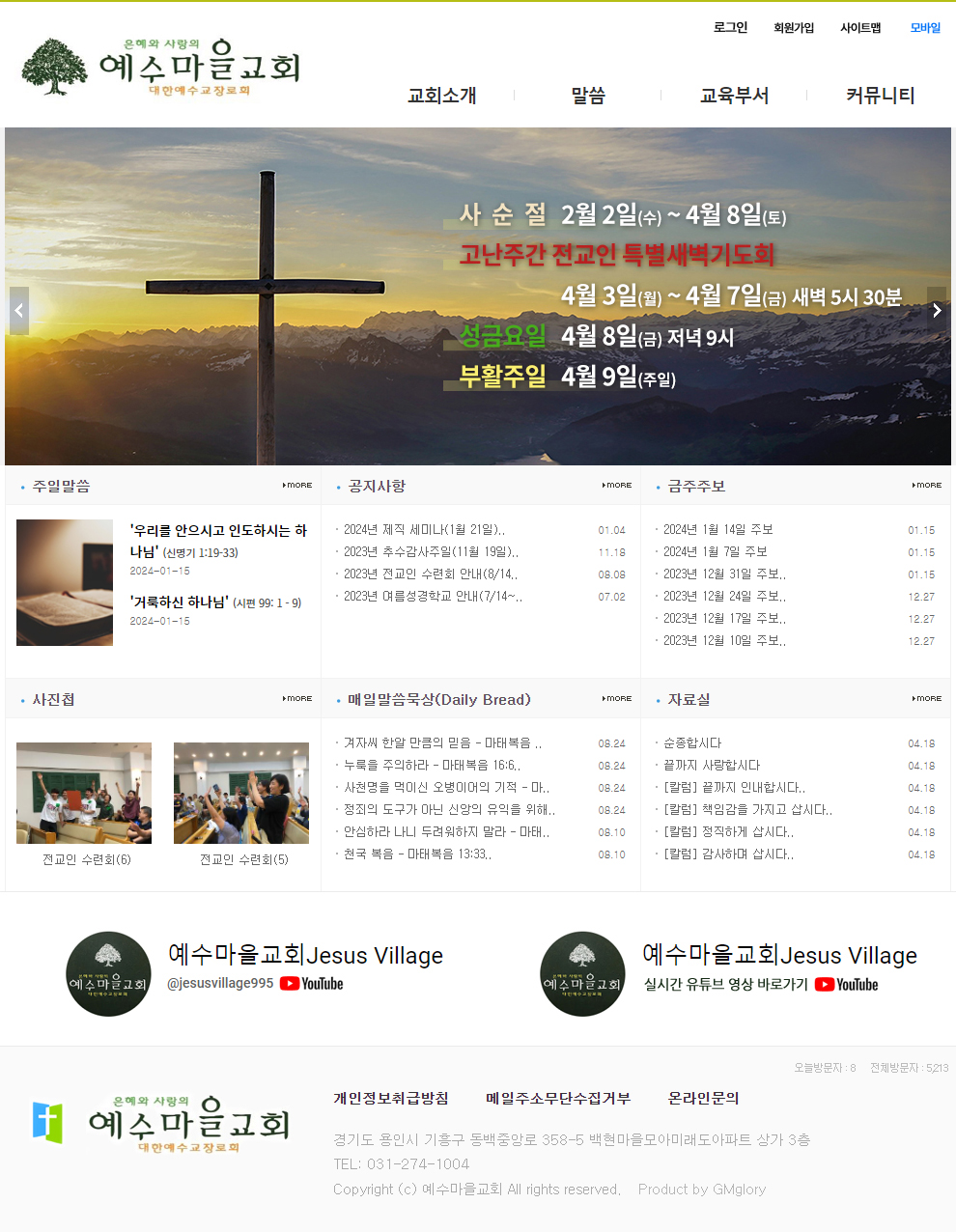Open 개인정보취급방침 privacy policy

[391, 1098]
